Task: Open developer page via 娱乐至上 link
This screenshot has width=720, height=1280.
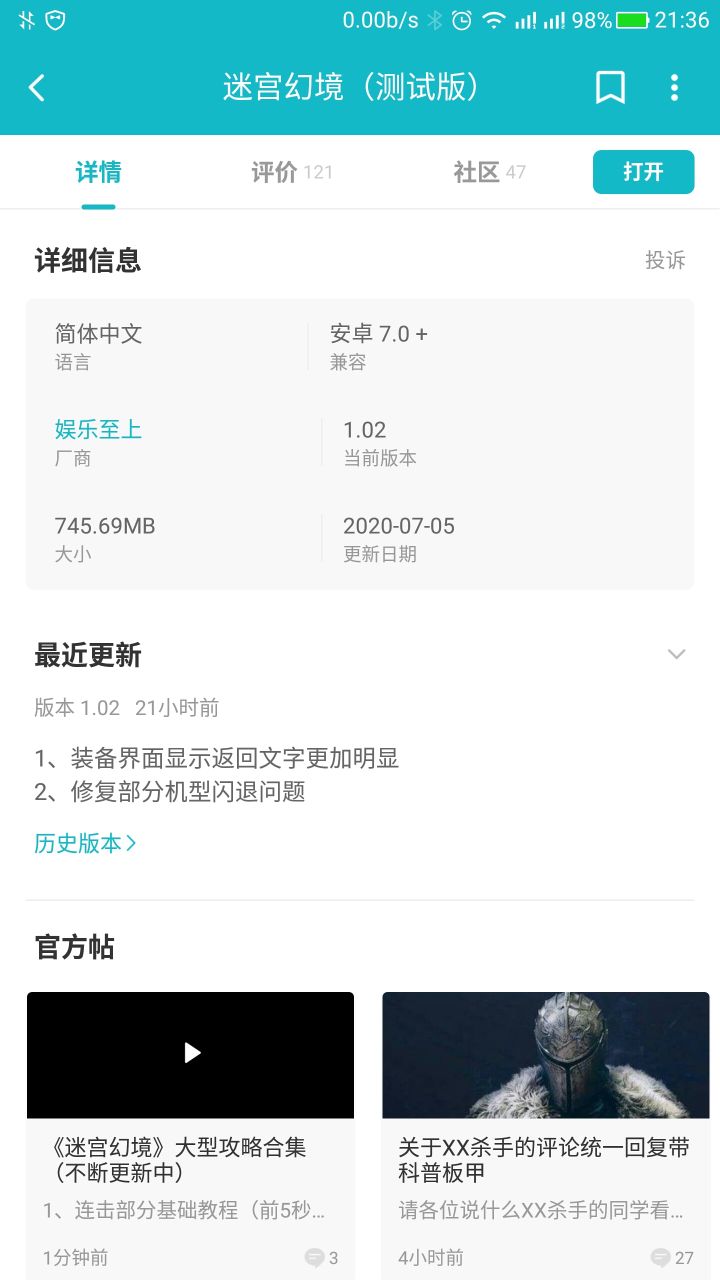Action: coord(97,430)
